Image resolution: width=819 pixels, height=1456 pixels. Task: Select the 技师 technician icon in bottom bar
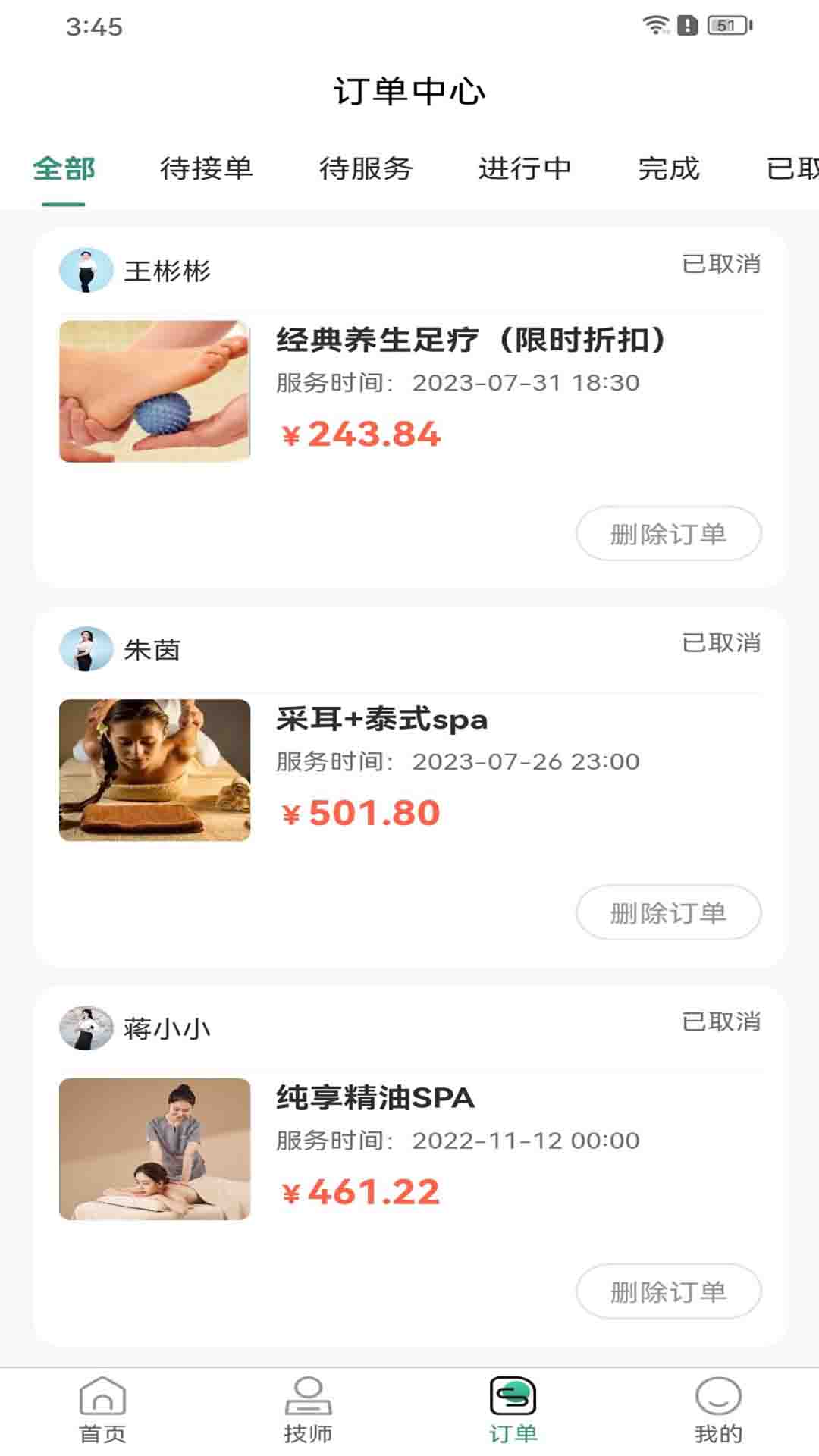[306, 1407]
